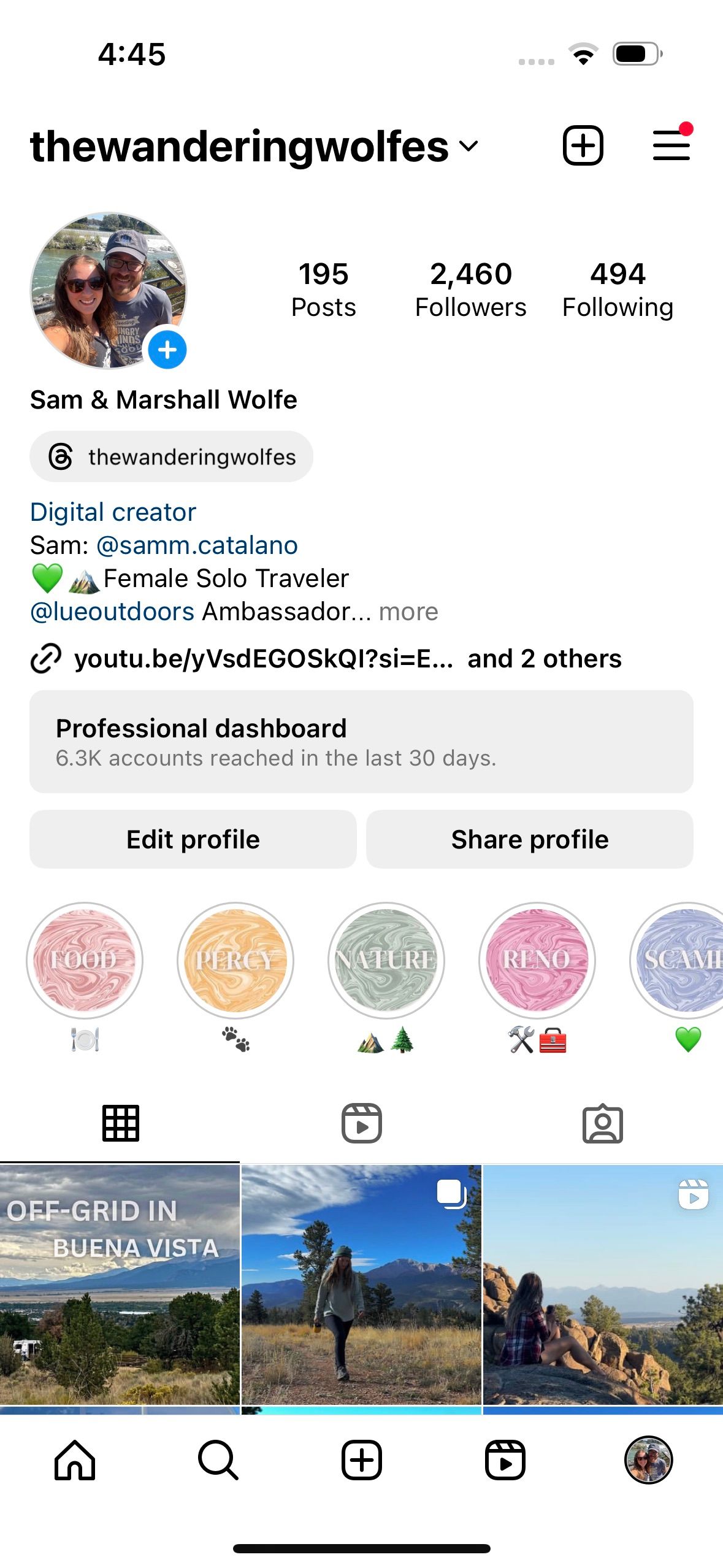Show the 'and 2 others' links
This screenshot has width=723, height=1568.
545,658
